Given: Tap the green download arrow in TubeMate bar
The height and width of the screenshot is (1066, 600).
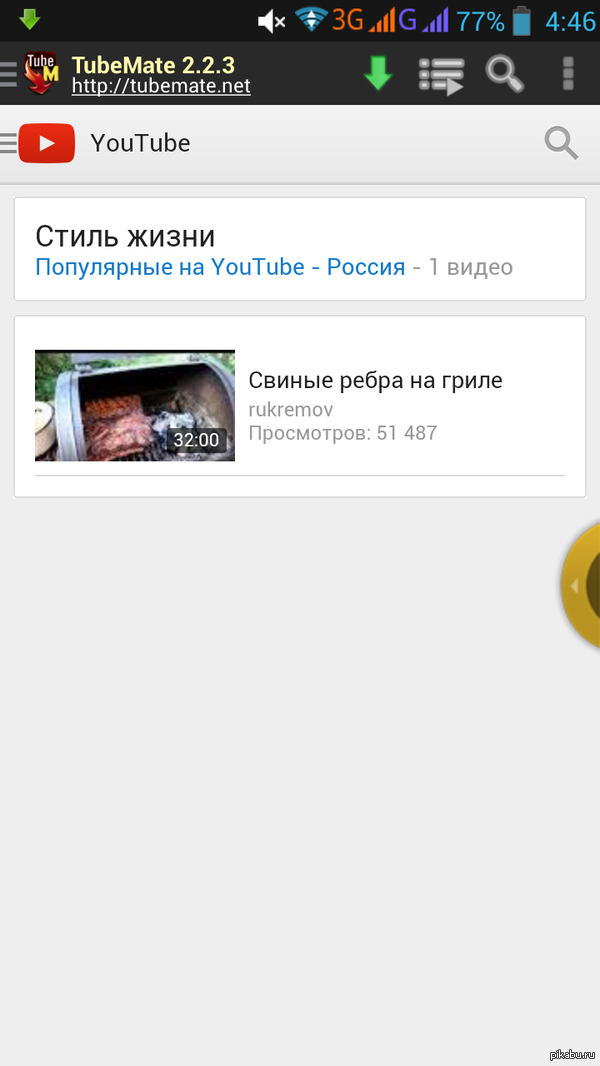Looking at the screenshot, I should pos(377,74).
